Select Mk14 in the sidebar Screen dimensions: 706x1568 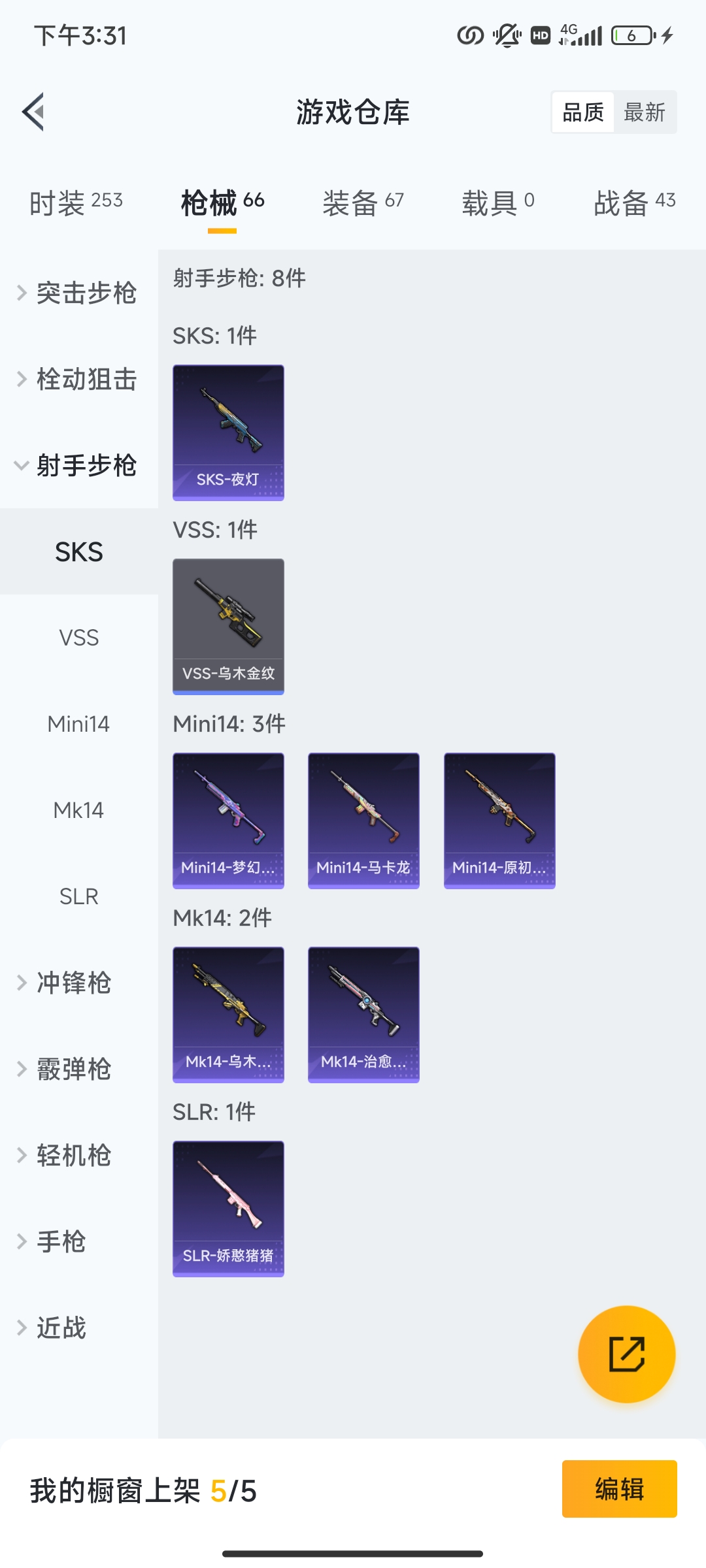coord(78,810)
